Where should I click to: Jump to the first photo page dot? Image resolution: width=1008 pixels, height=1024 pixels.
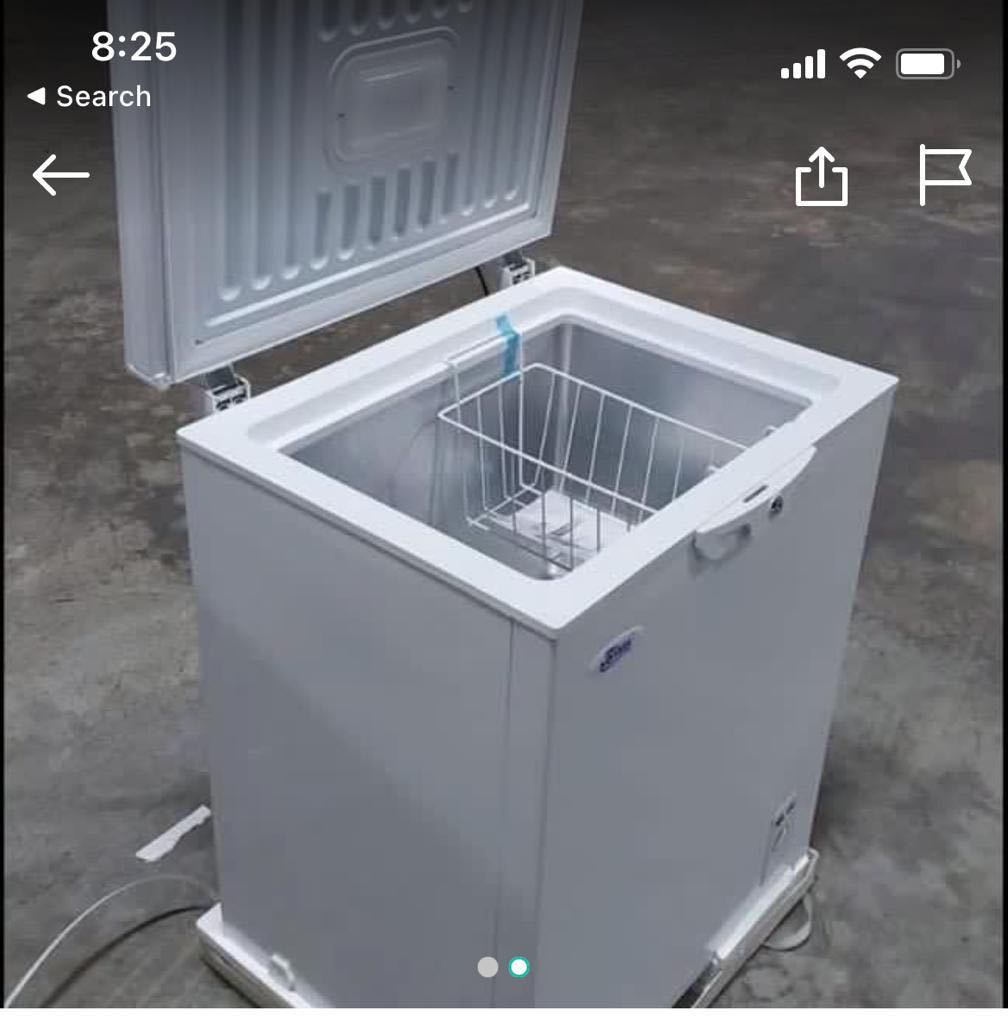(488, 967)
